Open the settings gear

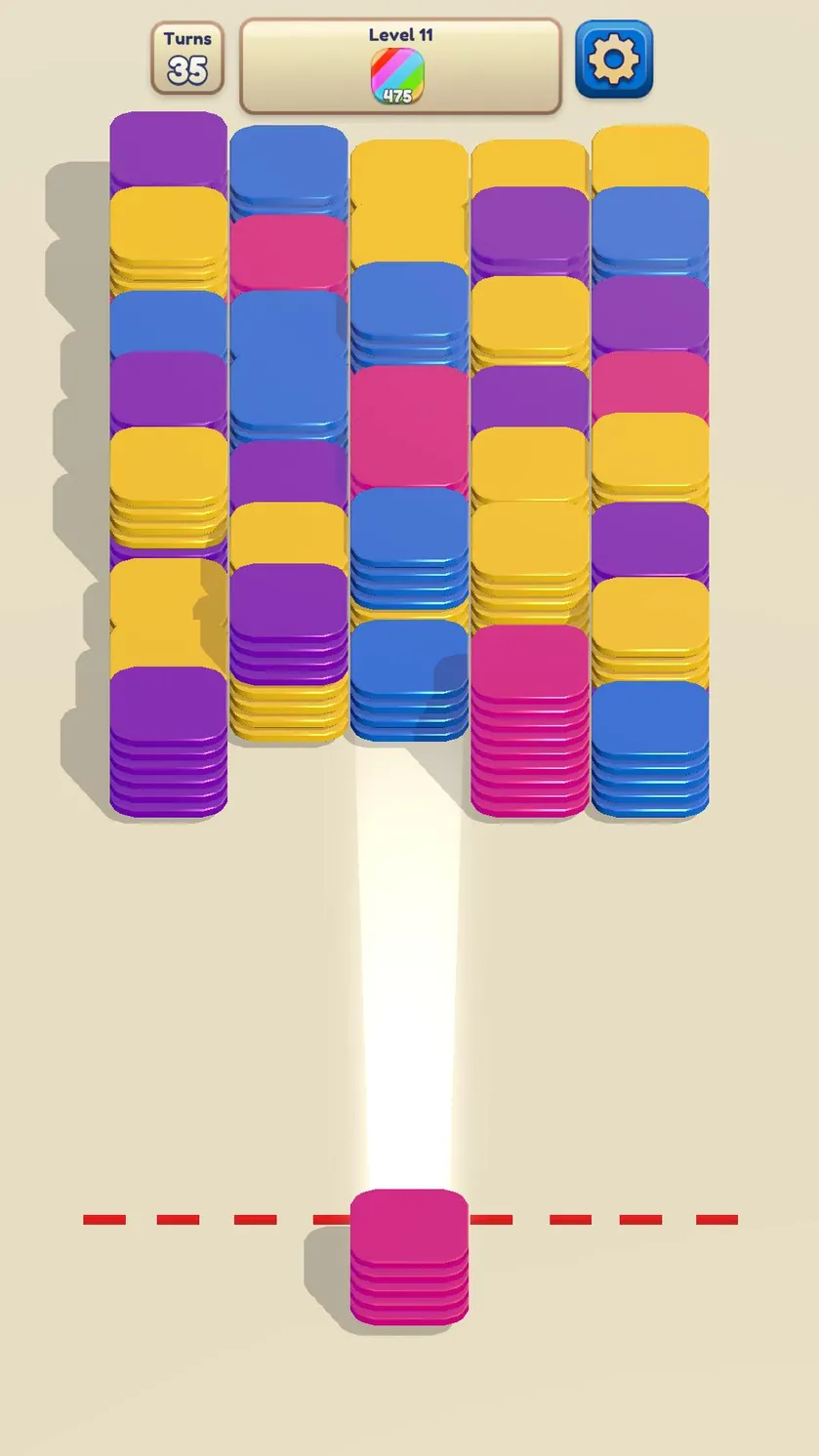pos(614,60)
